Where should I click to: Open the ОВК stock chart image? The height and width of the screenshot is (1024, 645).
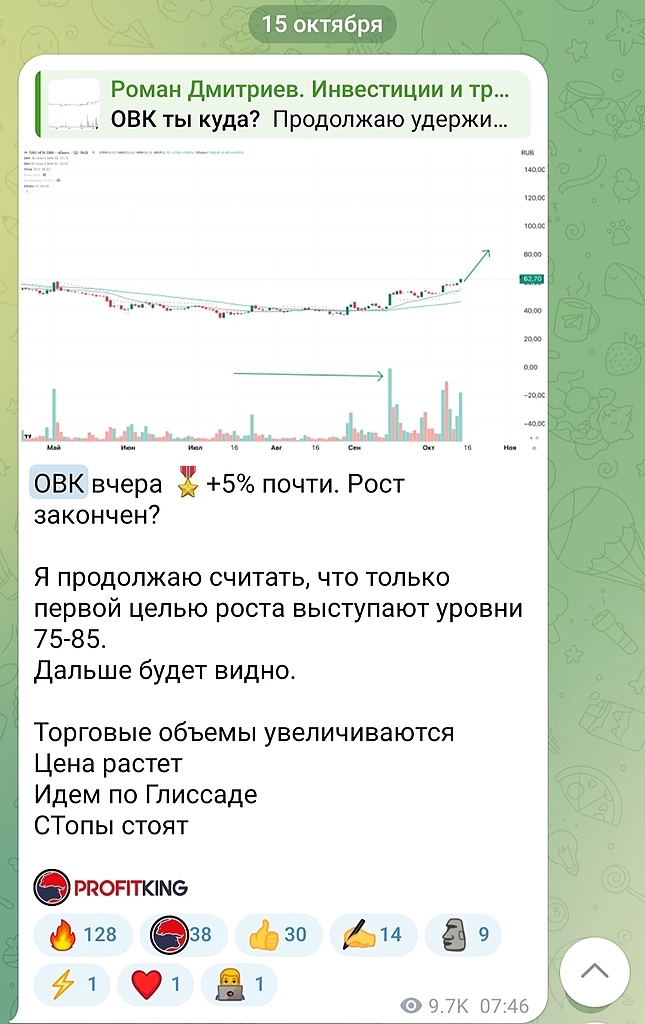tap(284, 300)
